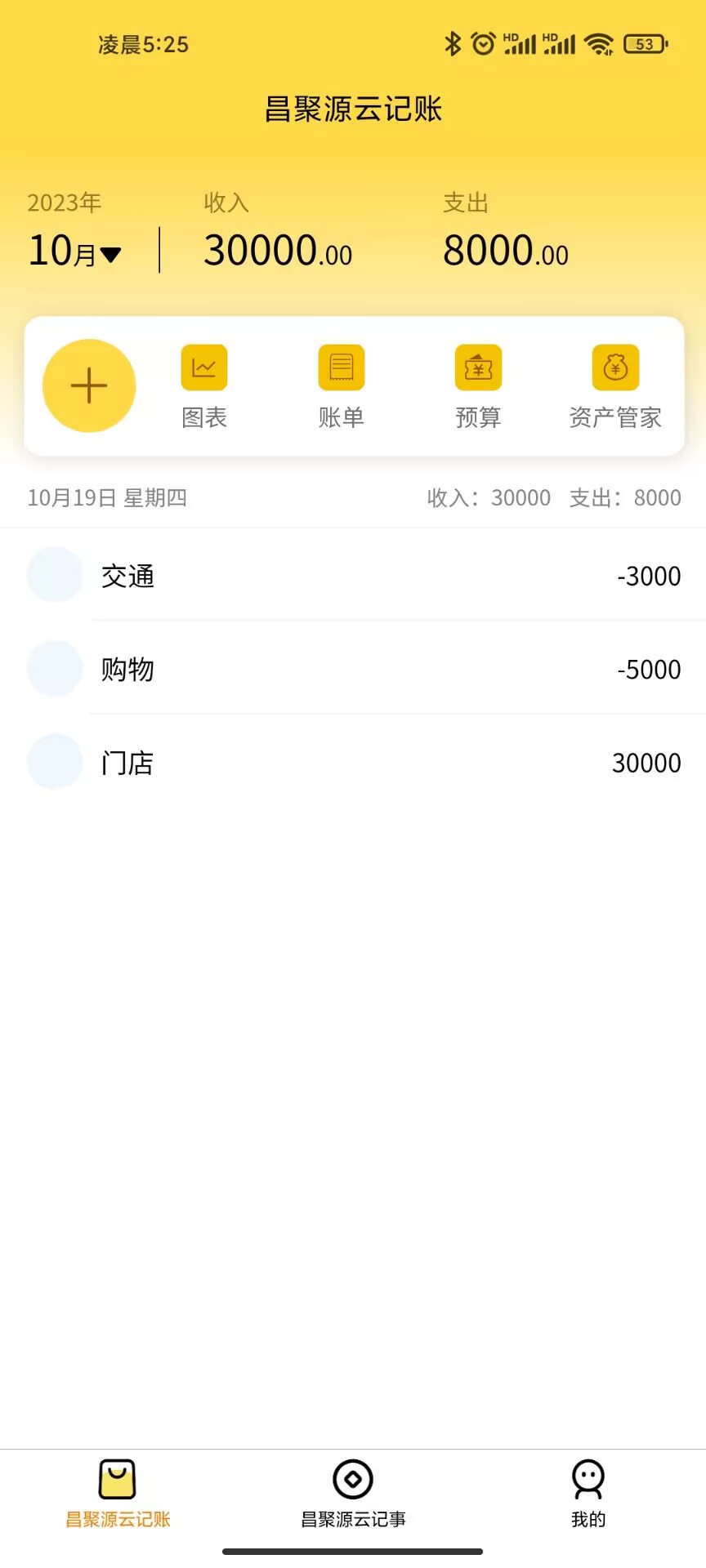706x1568 pixels.
Task: Open the 10月 month dropdown
Action: (75, 252)
